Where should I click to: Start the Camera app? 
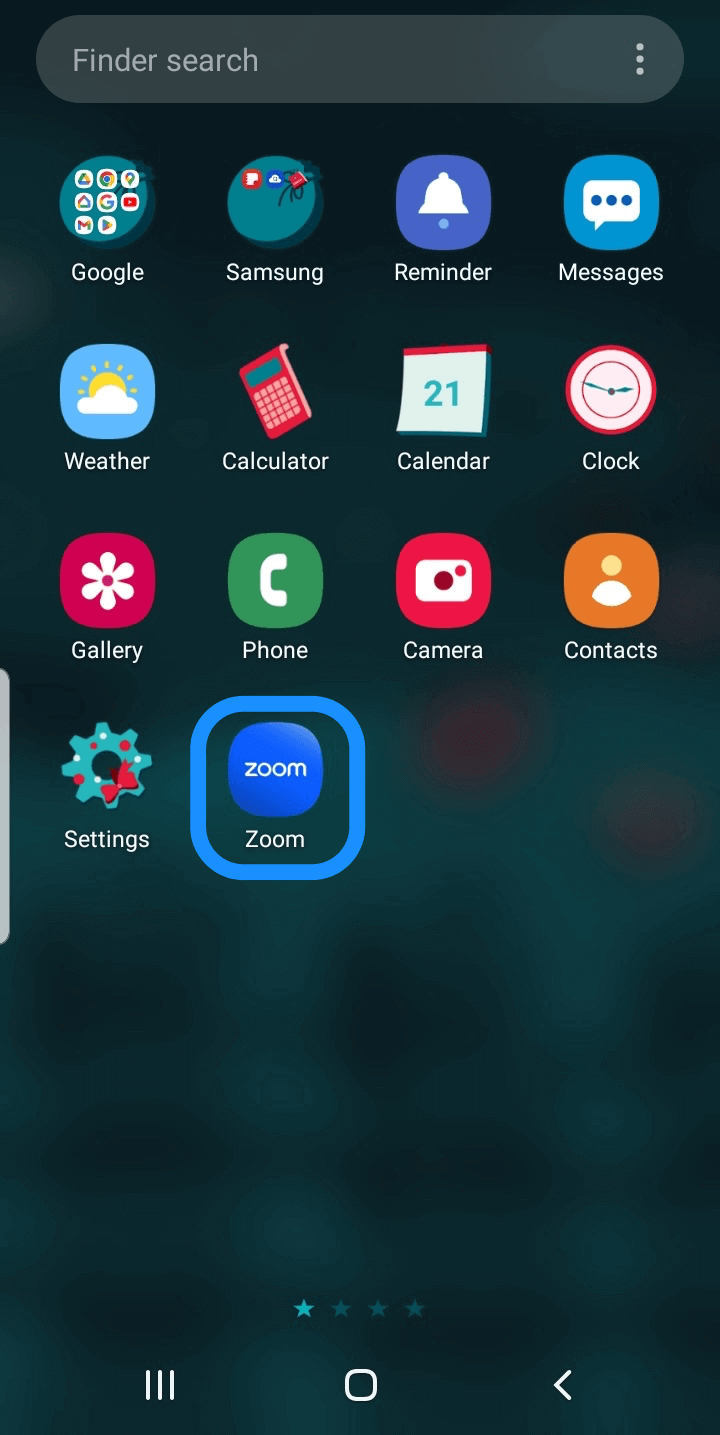click(443, 581)
